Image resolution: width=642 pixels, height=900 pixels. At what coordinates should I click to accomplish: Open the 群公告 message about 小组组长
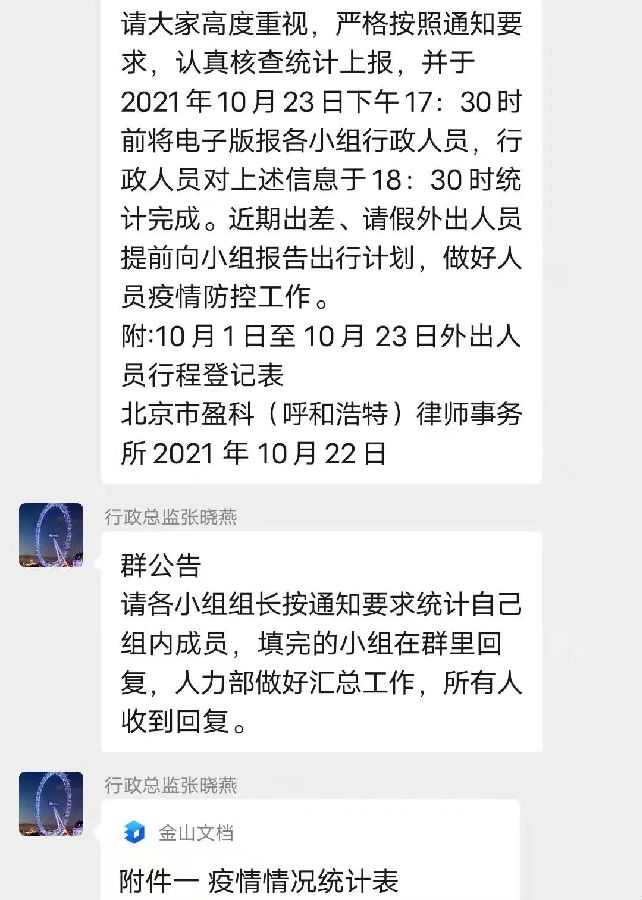[x=320, y=642]
